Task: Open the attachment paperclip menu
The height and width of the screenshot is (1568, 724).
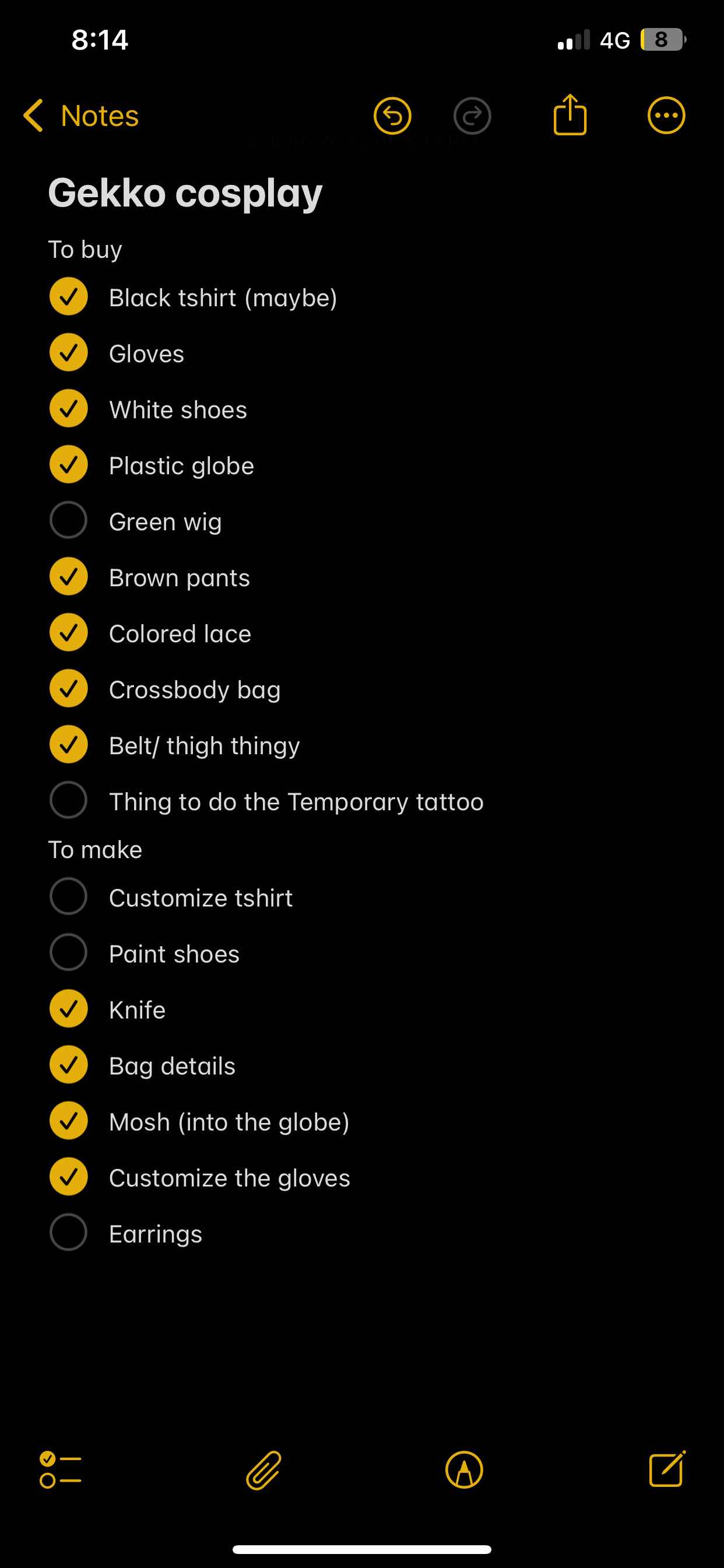Action: coord(263,1470)
